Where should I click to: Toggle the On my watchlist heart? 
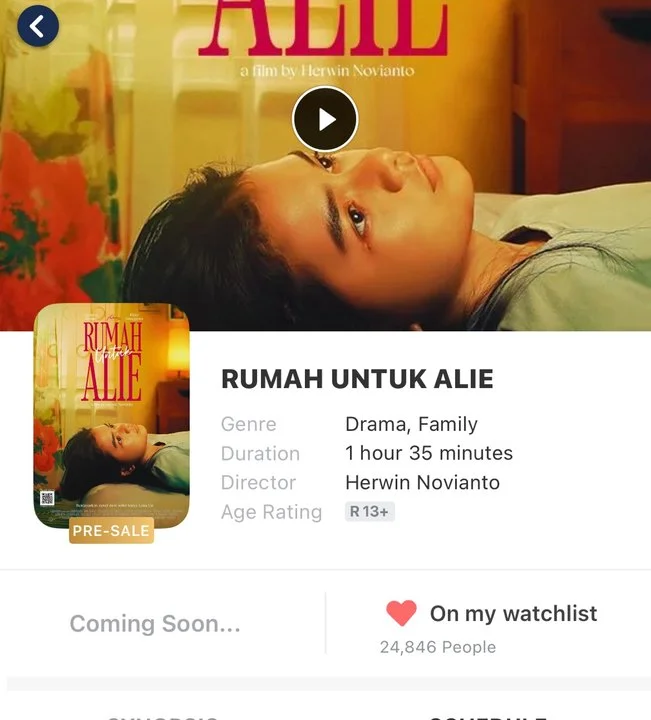[401, 613]
